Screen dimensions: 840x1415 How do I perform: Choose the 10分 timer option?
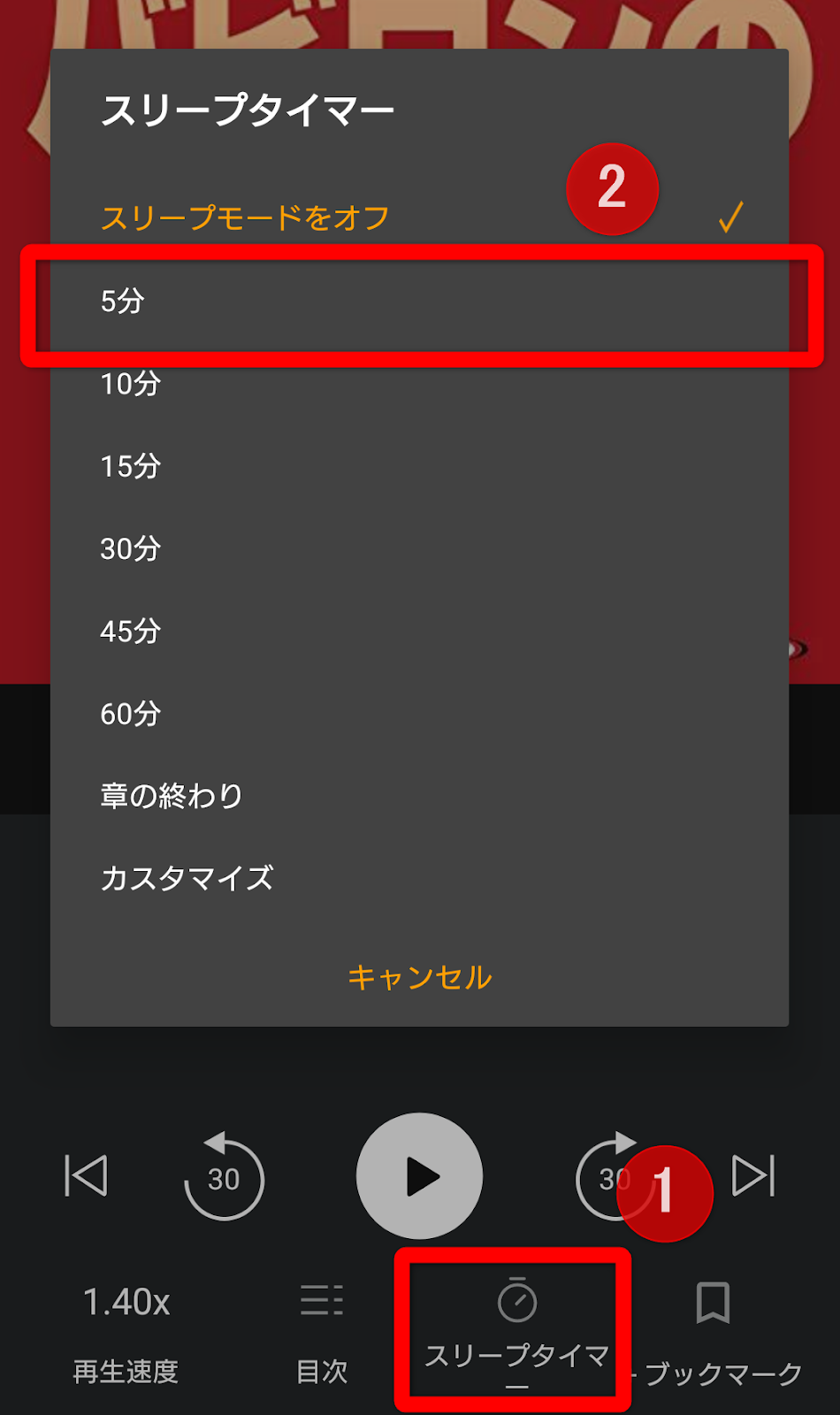click(130, 384)
